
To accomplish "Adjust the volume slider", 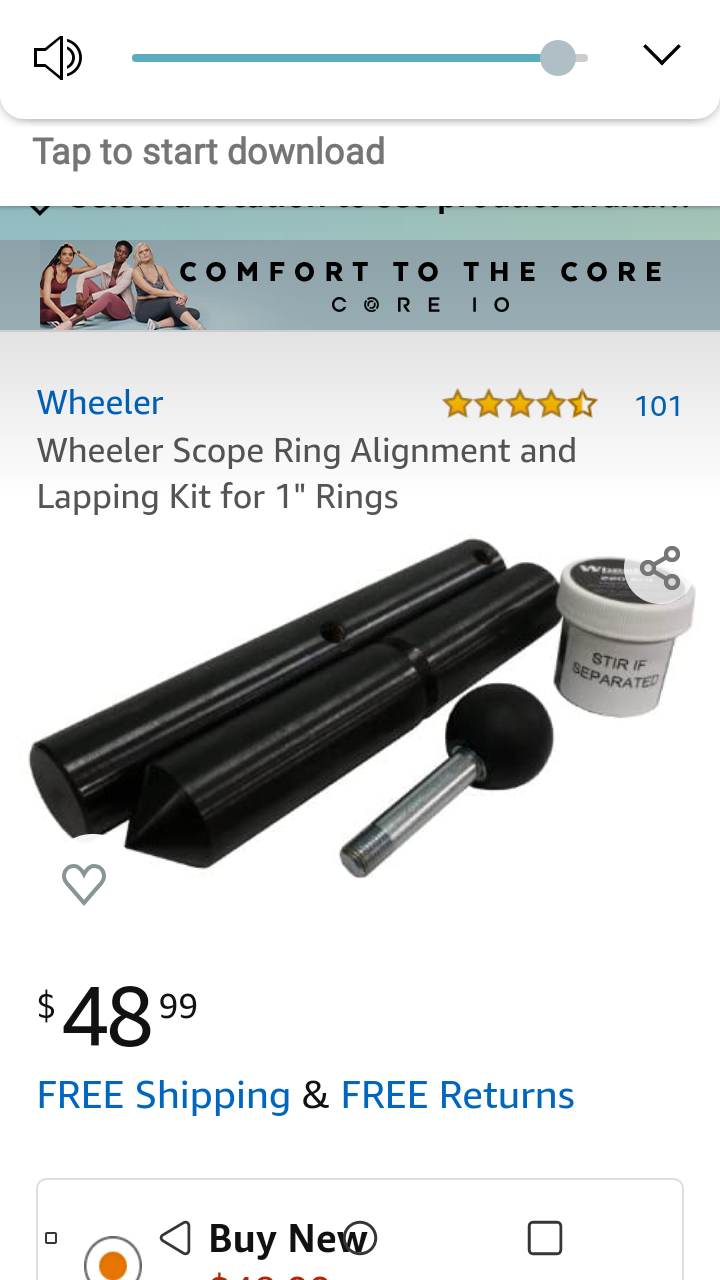I will click(557, 58).
